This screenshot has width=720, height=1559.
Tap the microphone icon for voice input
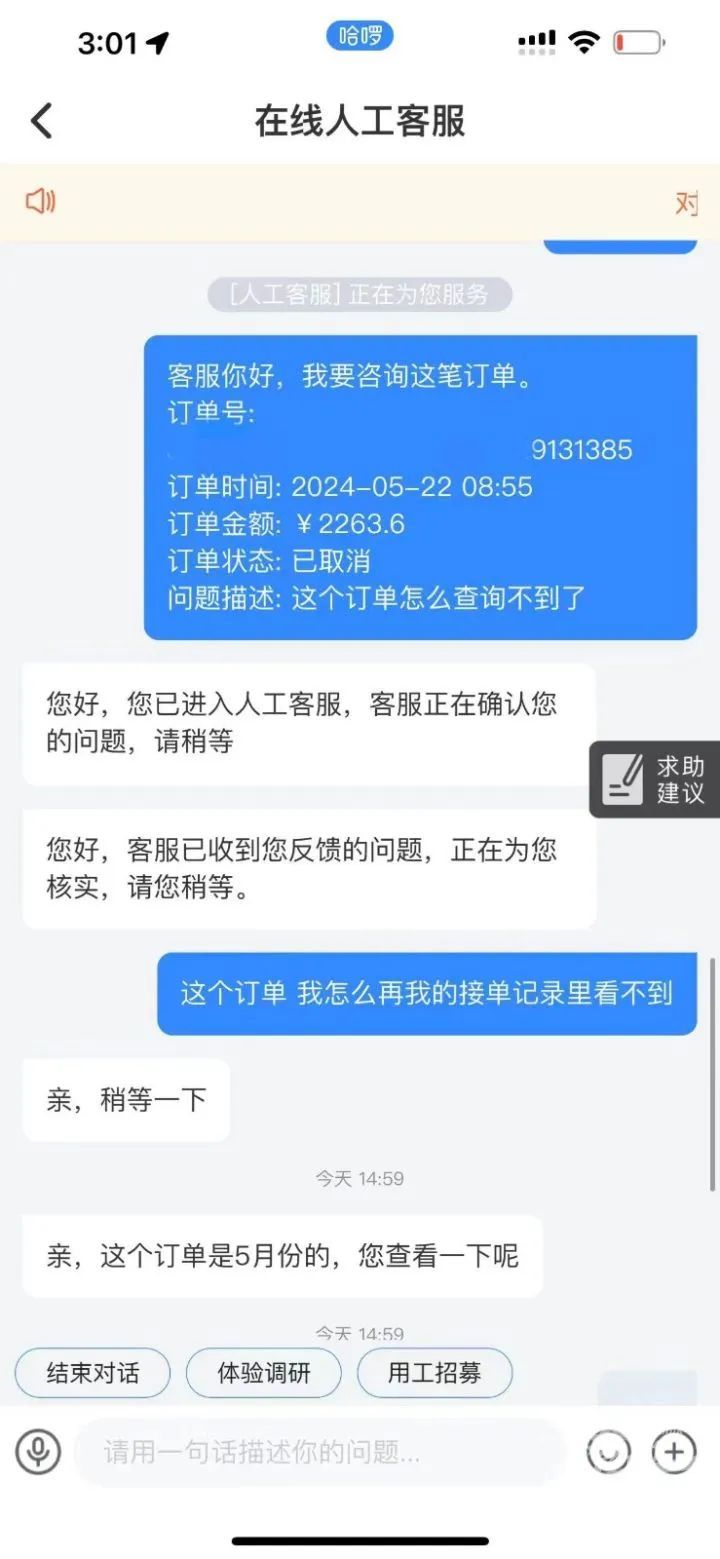[x=38, y=1452]
